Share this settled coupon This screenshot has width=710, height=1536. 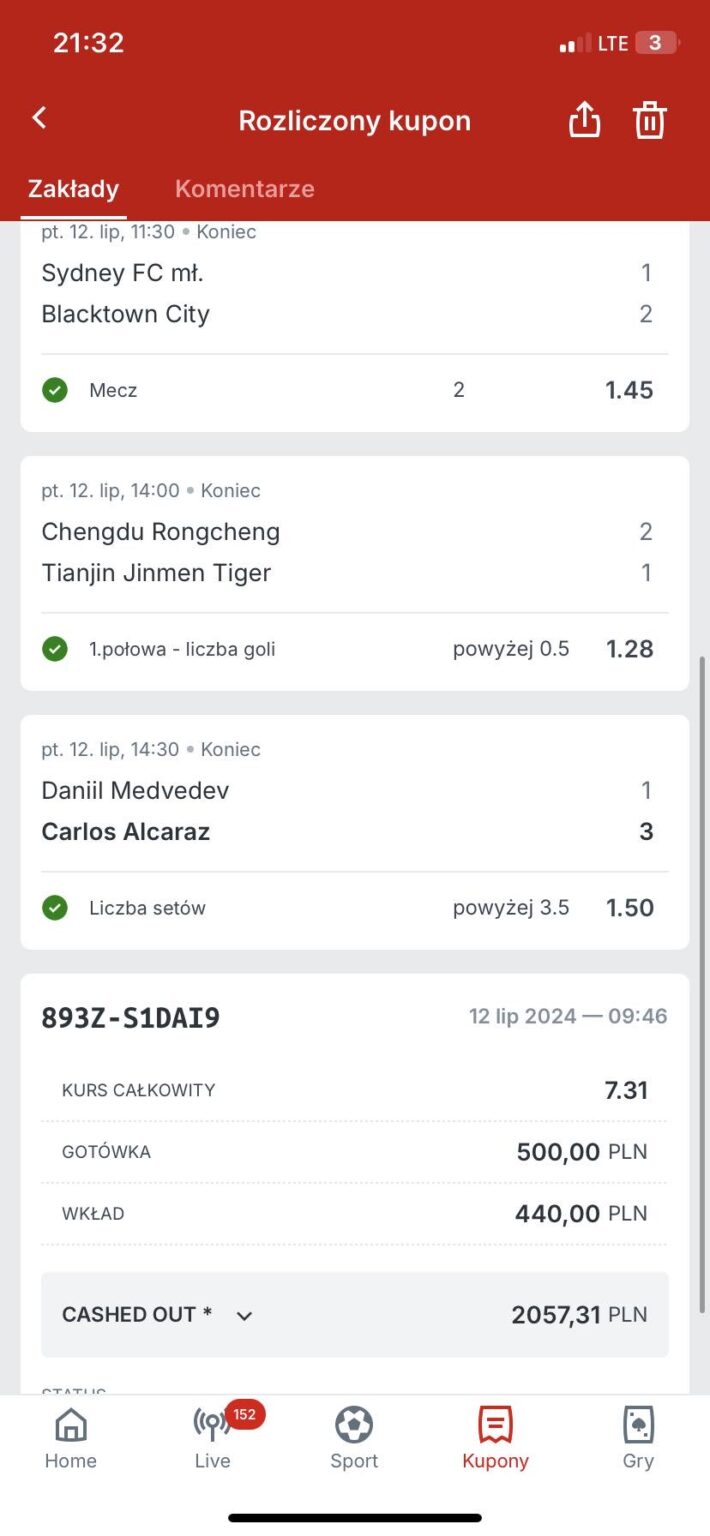click(x=584, y=121)
